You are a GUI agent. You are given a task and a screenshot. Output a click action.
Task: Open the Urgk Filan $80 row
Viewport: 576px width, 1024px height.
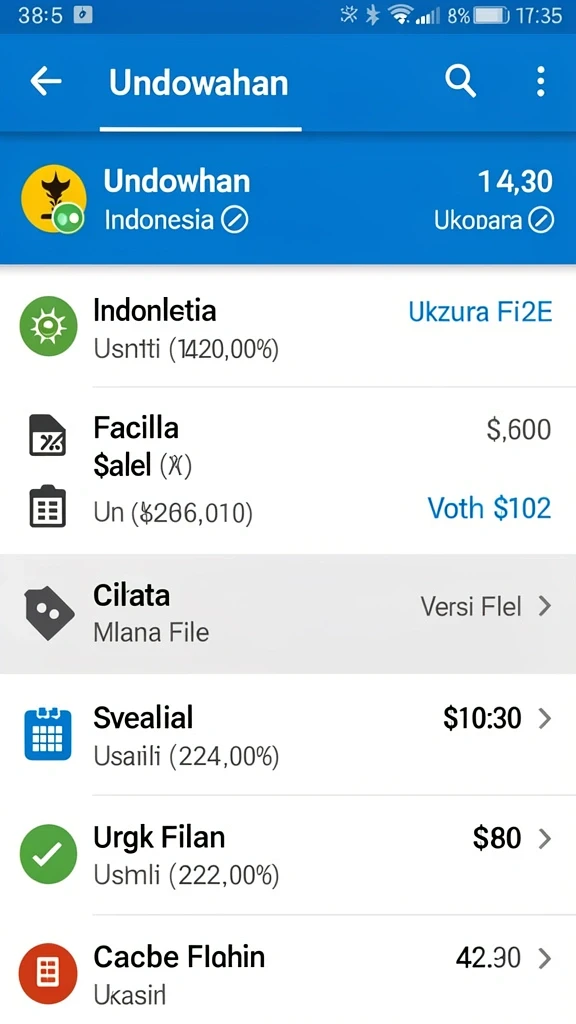(288, 855)
